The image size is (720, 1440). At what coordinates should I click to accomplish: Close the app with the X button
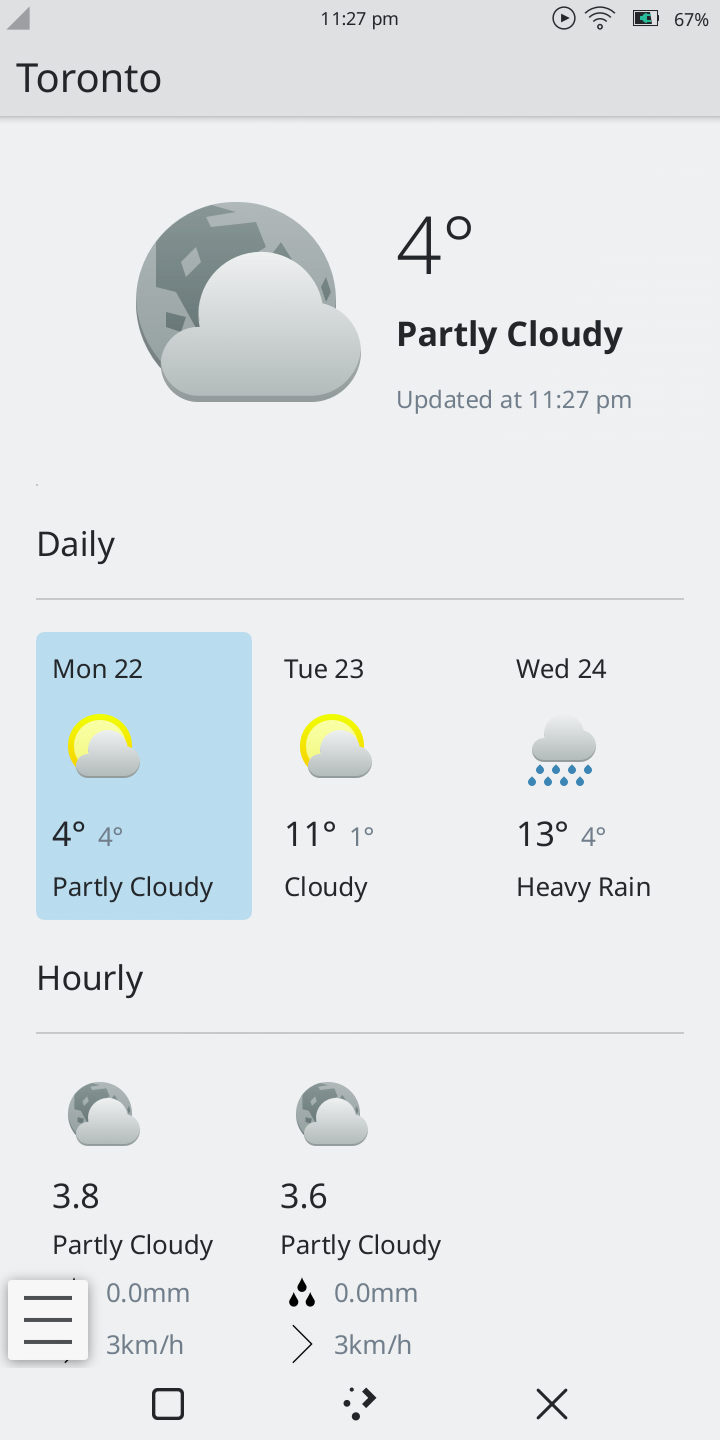coord(552,1404)
